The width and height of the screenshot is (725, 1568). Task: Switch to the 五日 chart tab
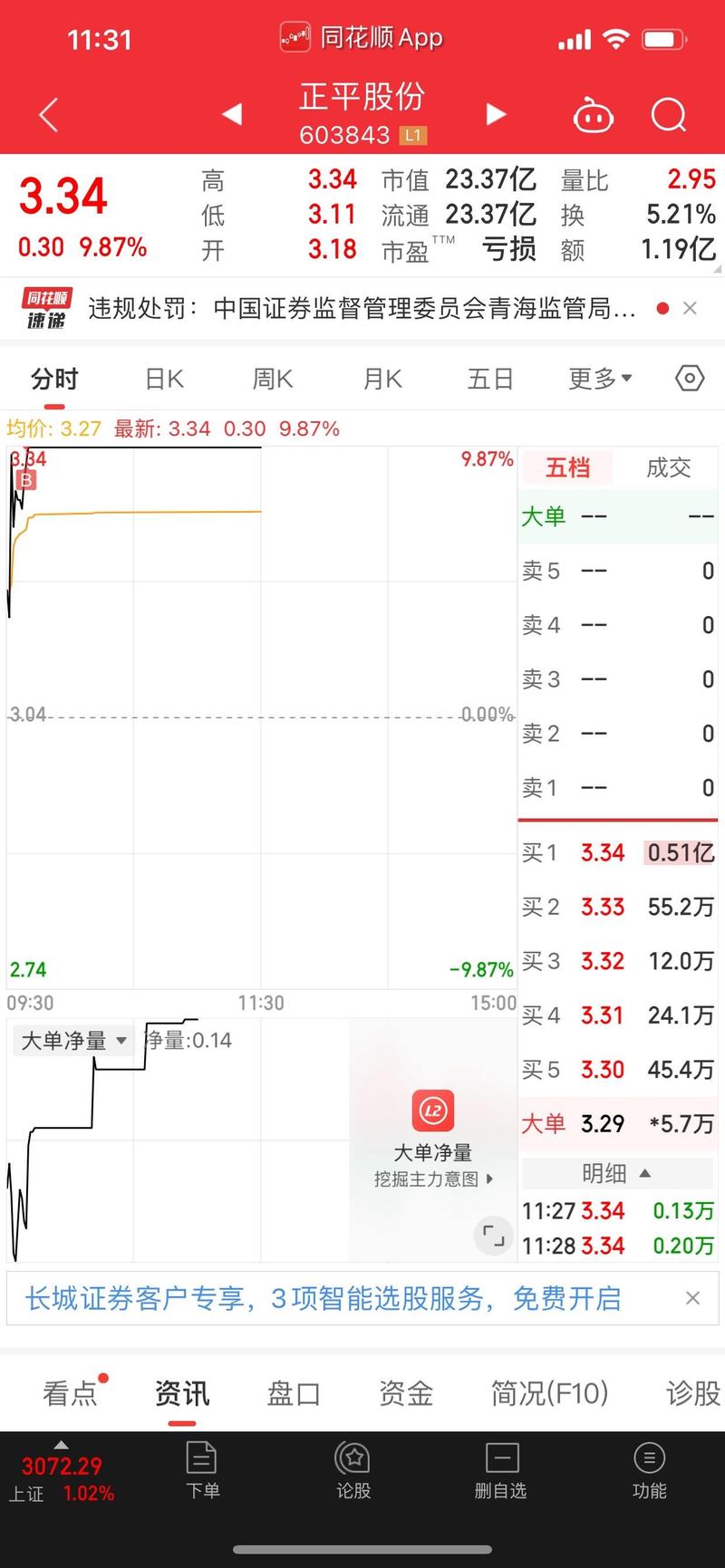pos(490,379)
